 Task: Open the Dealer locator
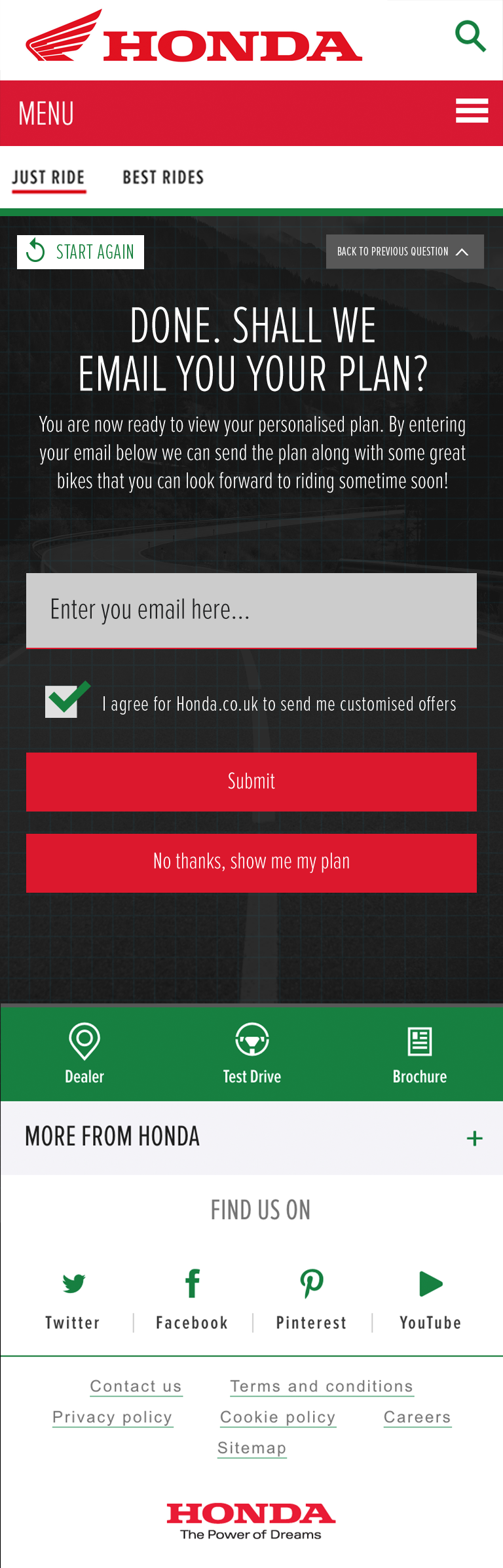[x=84, y=1053]
